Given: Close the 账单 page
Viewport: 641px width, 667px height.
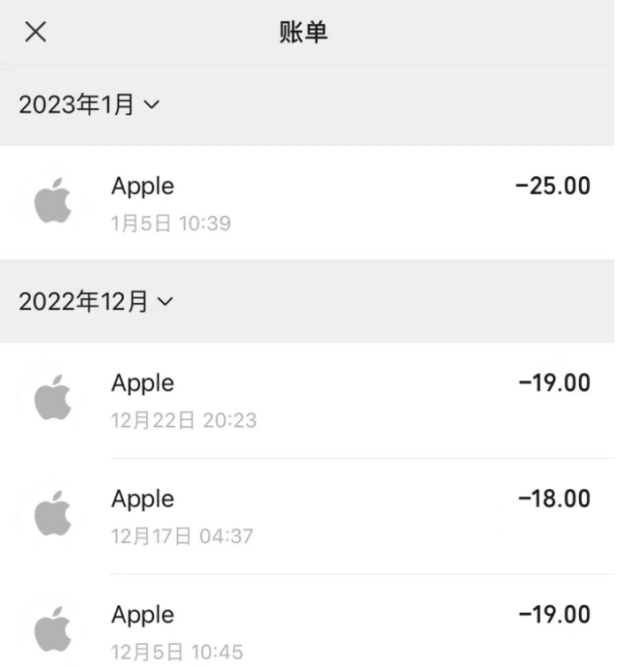Looking at the screenshot, I should pyautogui.click(x=35, y=31).
